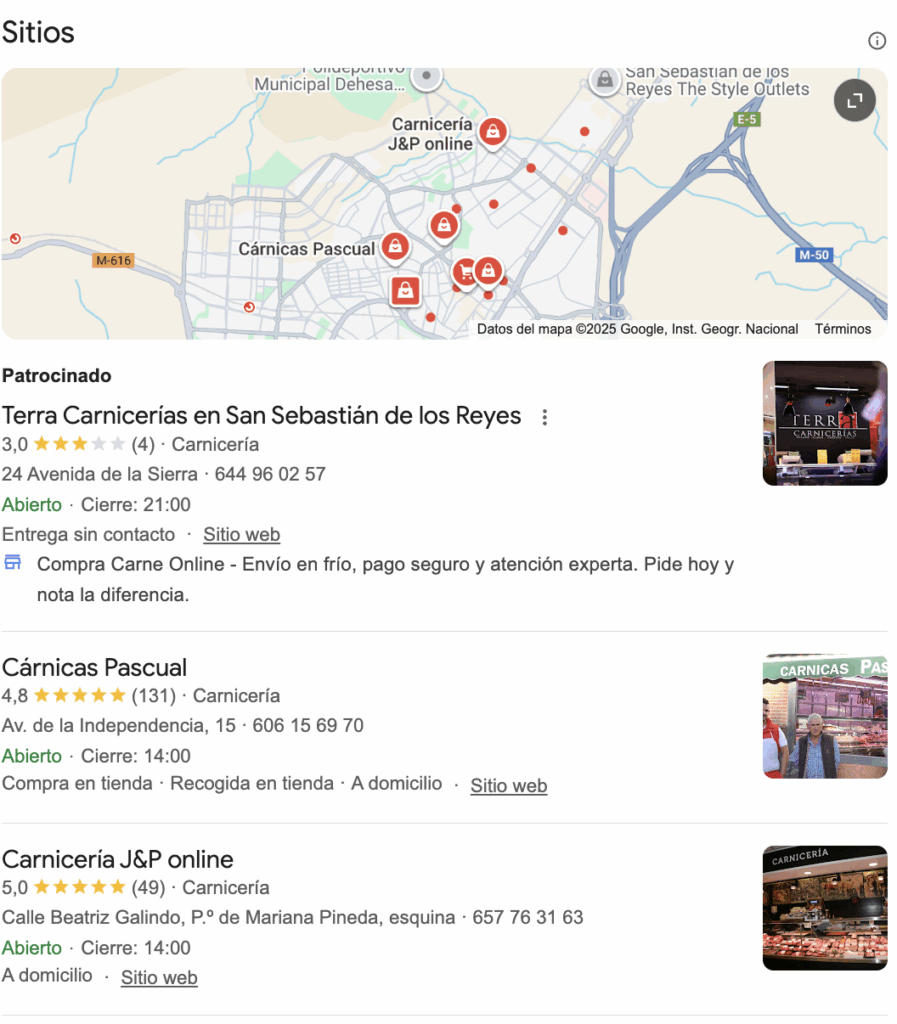This screenshot has width=897, height=1024.
Task: Open Sitio web for Cárnicas Pascual
Action: pos(508,786)
